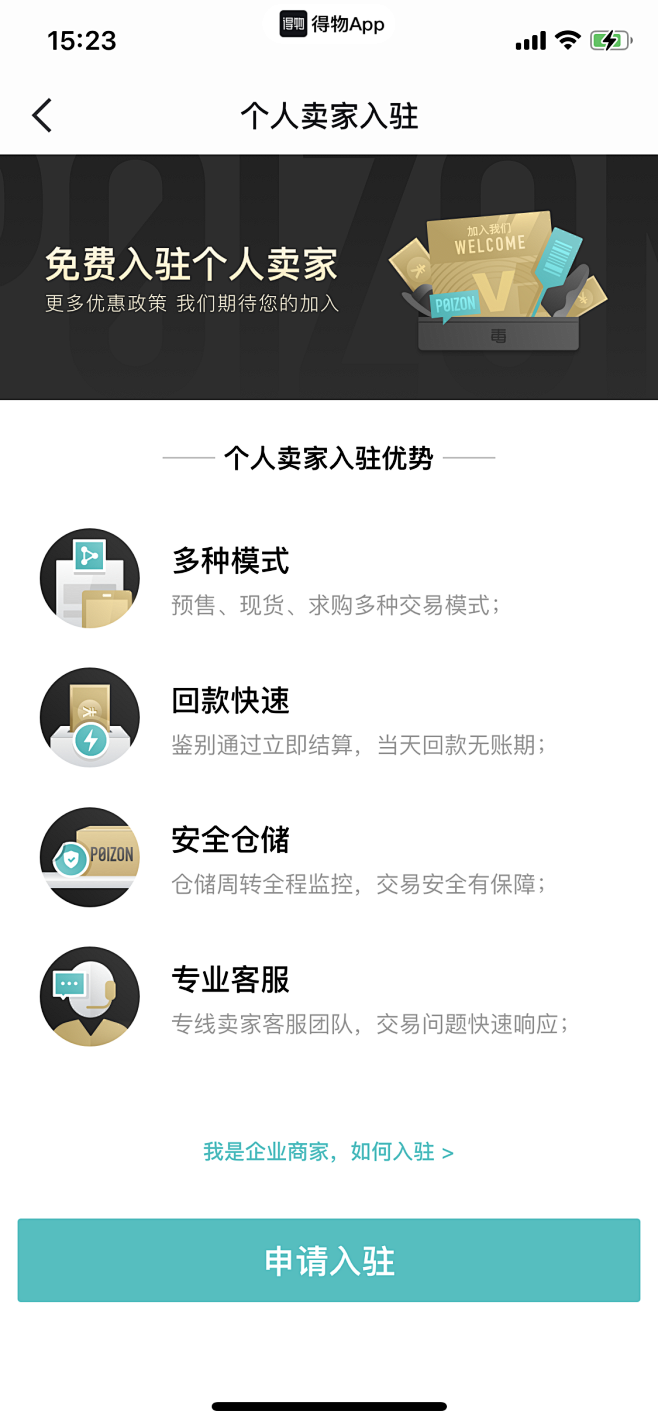Go back from 个人卖家入驻 page
658x1425 pixels.
(42, 116)
